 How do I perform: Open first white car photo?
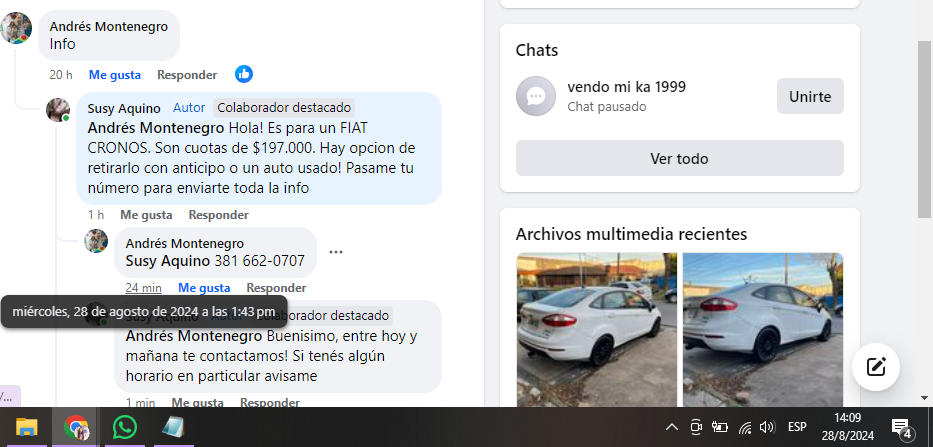click(x=596, y=330)
